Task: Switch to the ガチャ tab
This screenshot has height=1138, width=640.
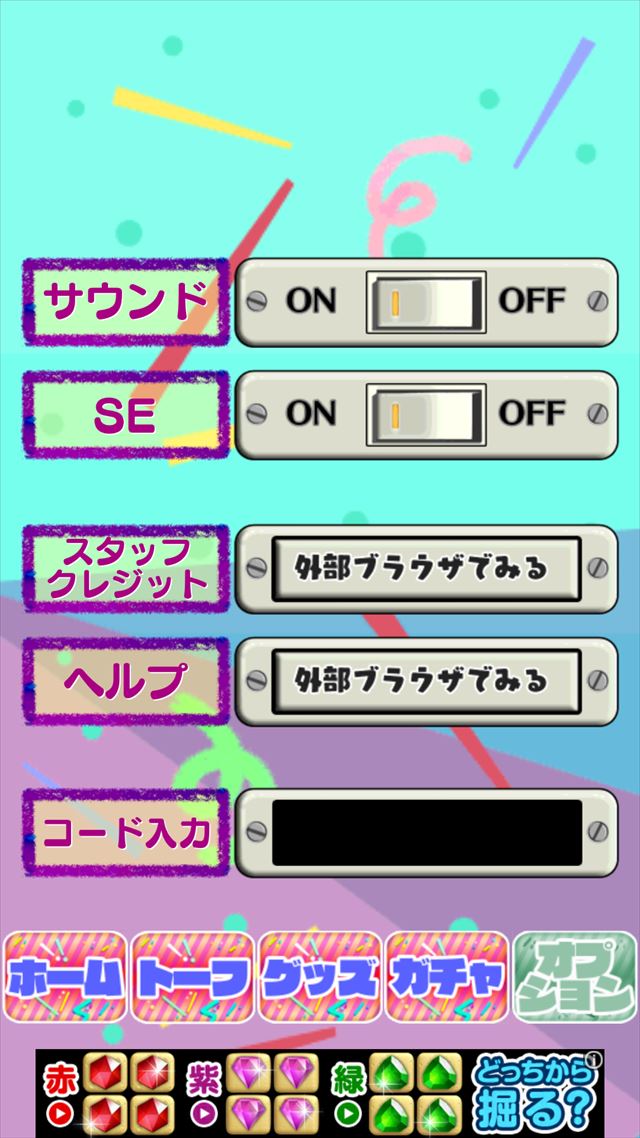Action: coord(446,977)
